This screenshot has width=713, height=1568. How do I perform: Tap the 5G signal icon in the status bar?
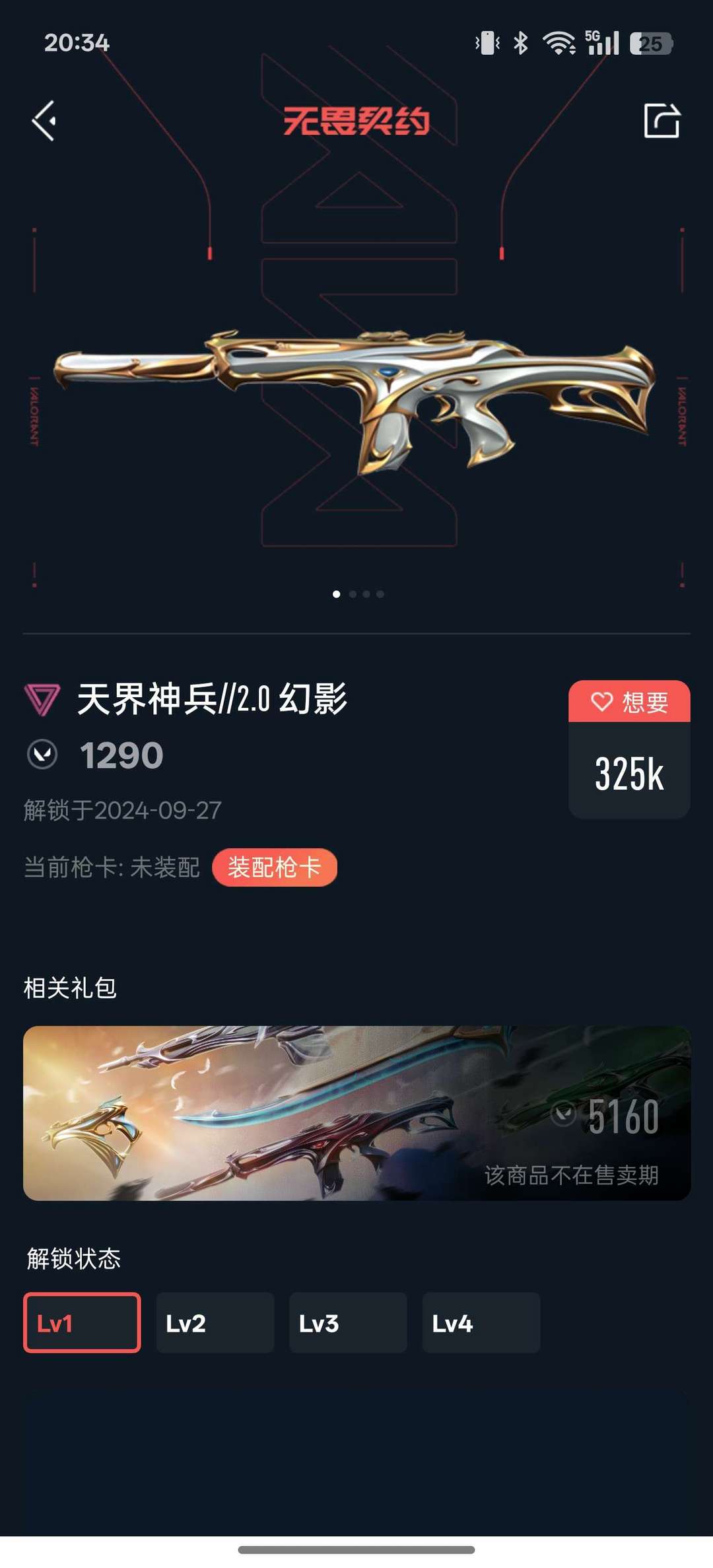[601, 42]
